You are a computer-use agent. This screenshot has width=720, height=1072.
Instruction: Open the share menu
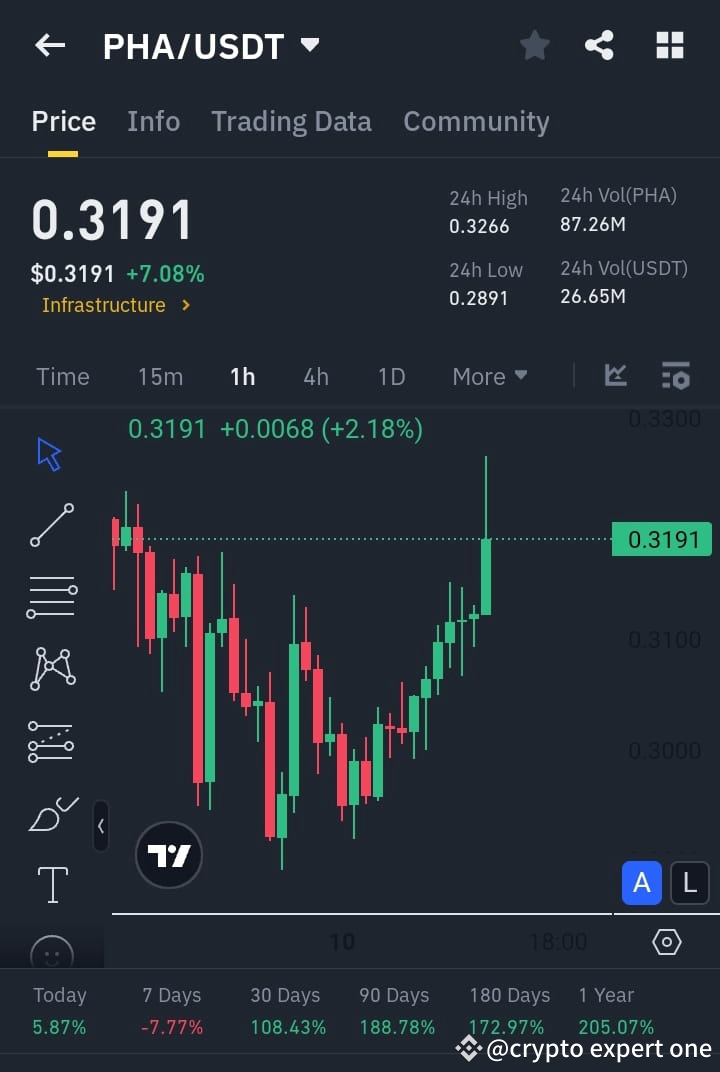point(600,45)
